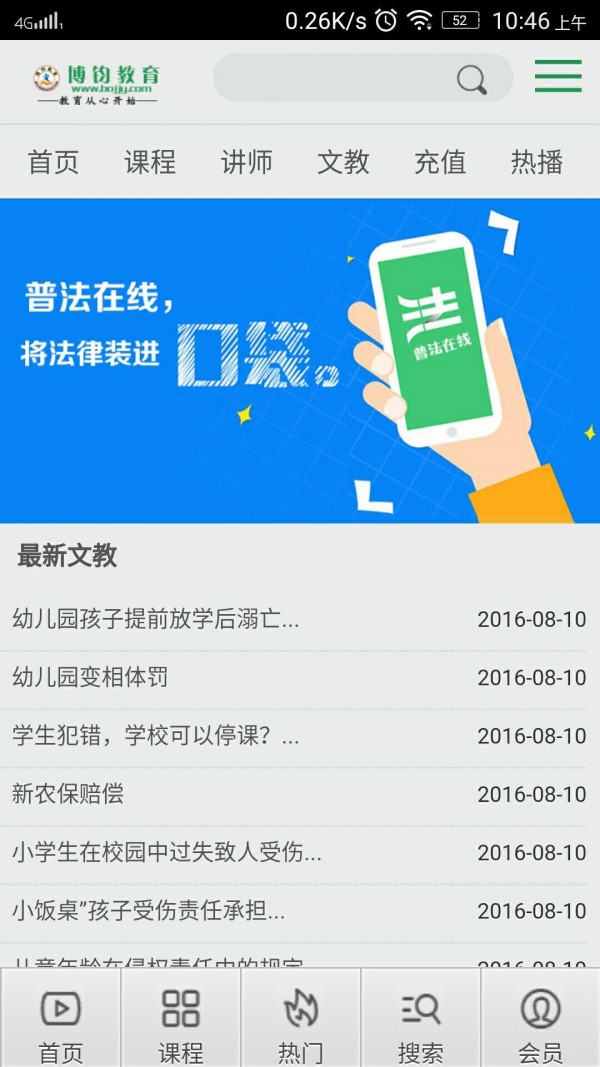Select 首页 in top navigation
This screenshot has height=1067, width=600.
point(53,162)
